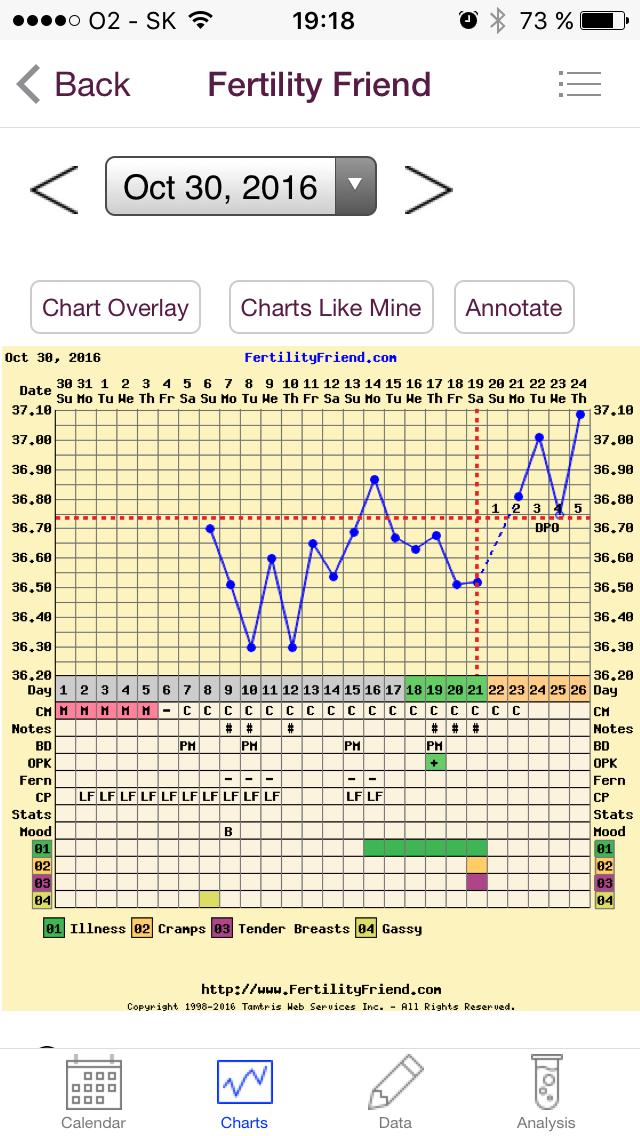The image size is (640, 1136).
Task: Select the Charts tab
Action: pyautogui.click(x=244, y=1092)
